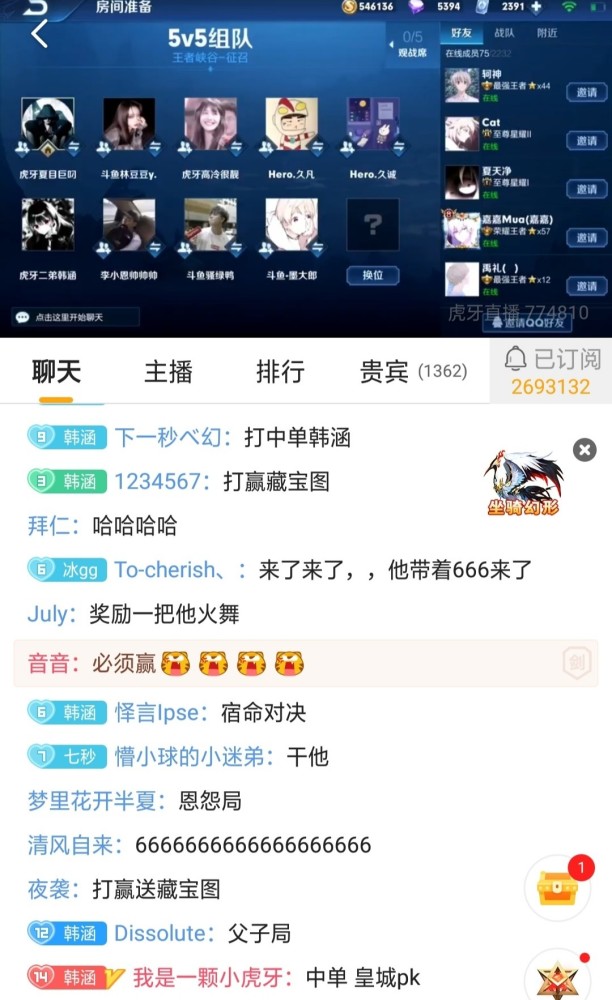Viewport: 612px width, 1000px height.
Task: Open the treasure chest with red badge
Action: [x=557, y=888]
